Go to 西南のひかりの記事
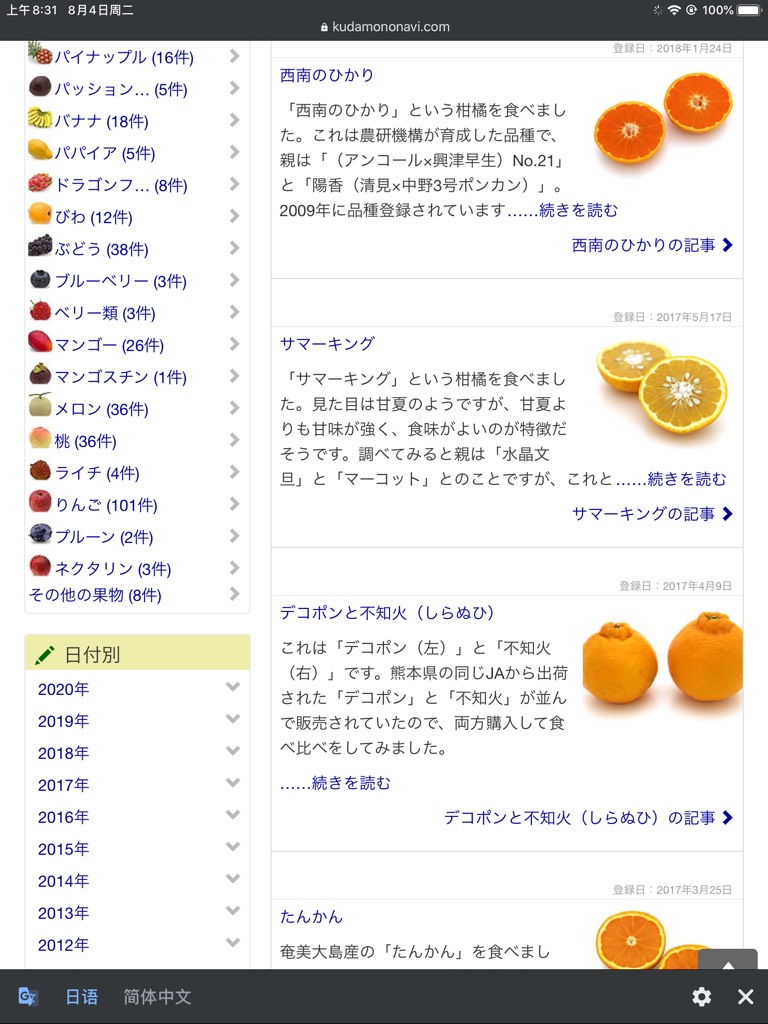The height and width of the screenshot is (1024, 768). tap(651, 245)
